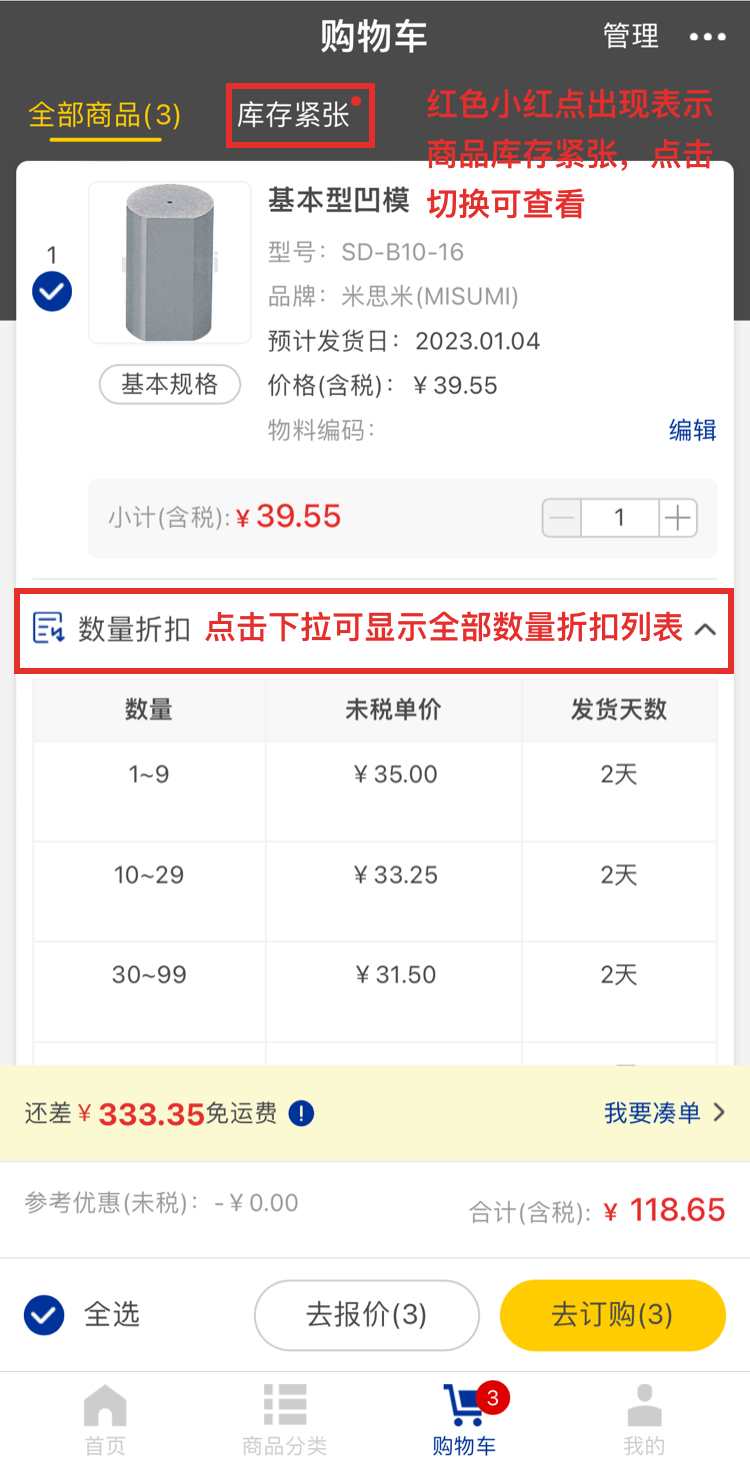Tap the quantity field showing 1
The width and height of the screenshot is (750, 1481).
pos(620,518)
